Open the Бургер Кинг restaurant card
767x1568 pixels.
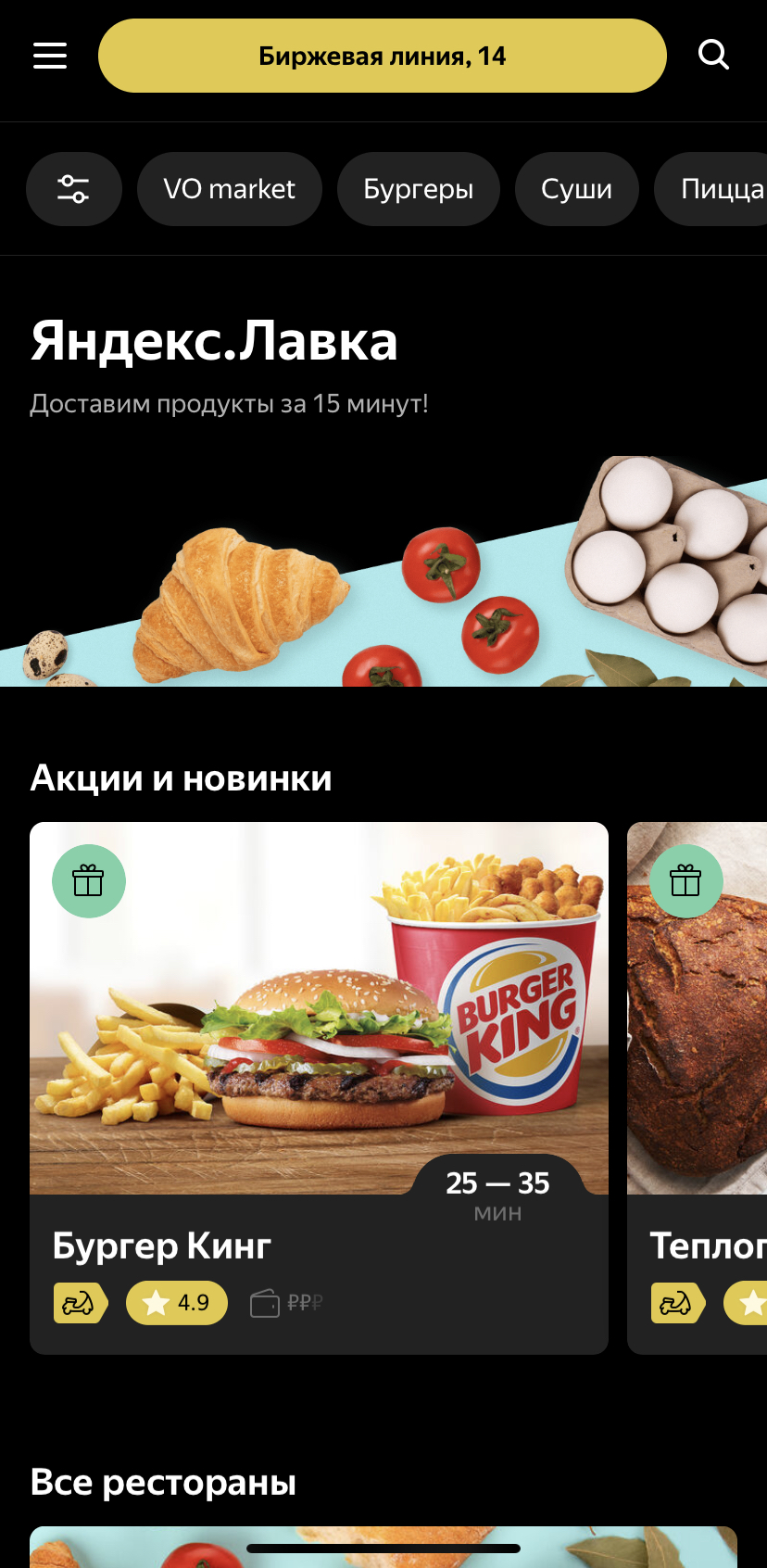(x=319, y=1086)
